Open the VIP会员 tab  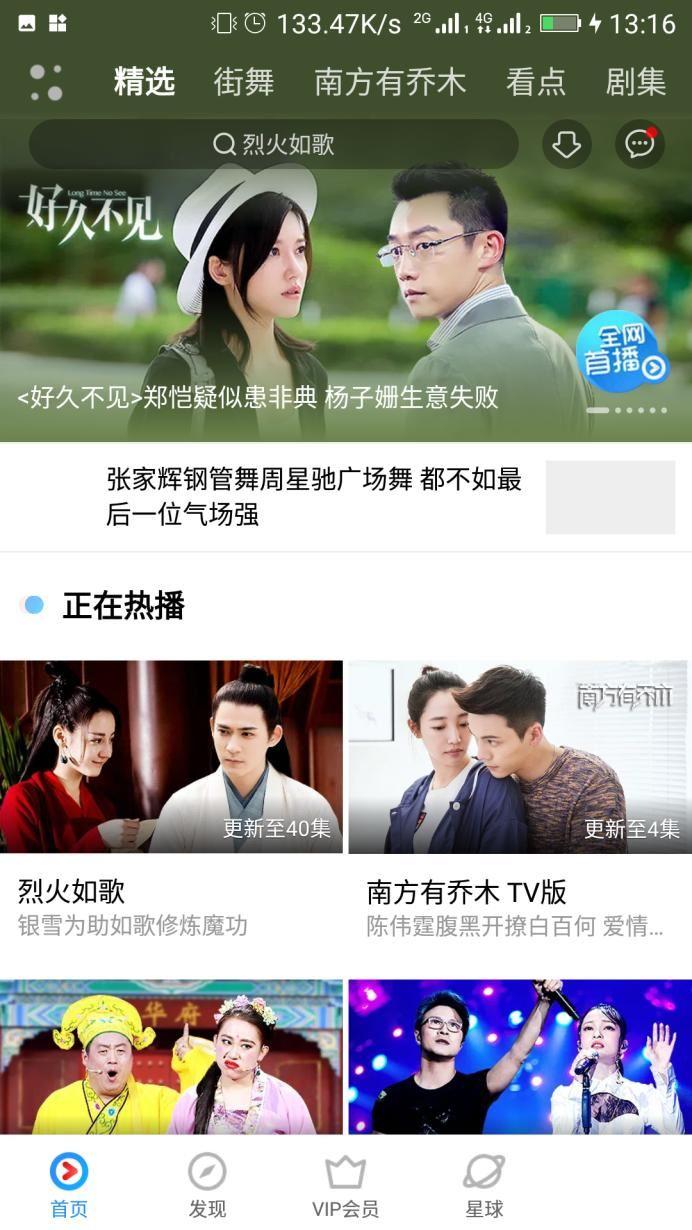345,1185
